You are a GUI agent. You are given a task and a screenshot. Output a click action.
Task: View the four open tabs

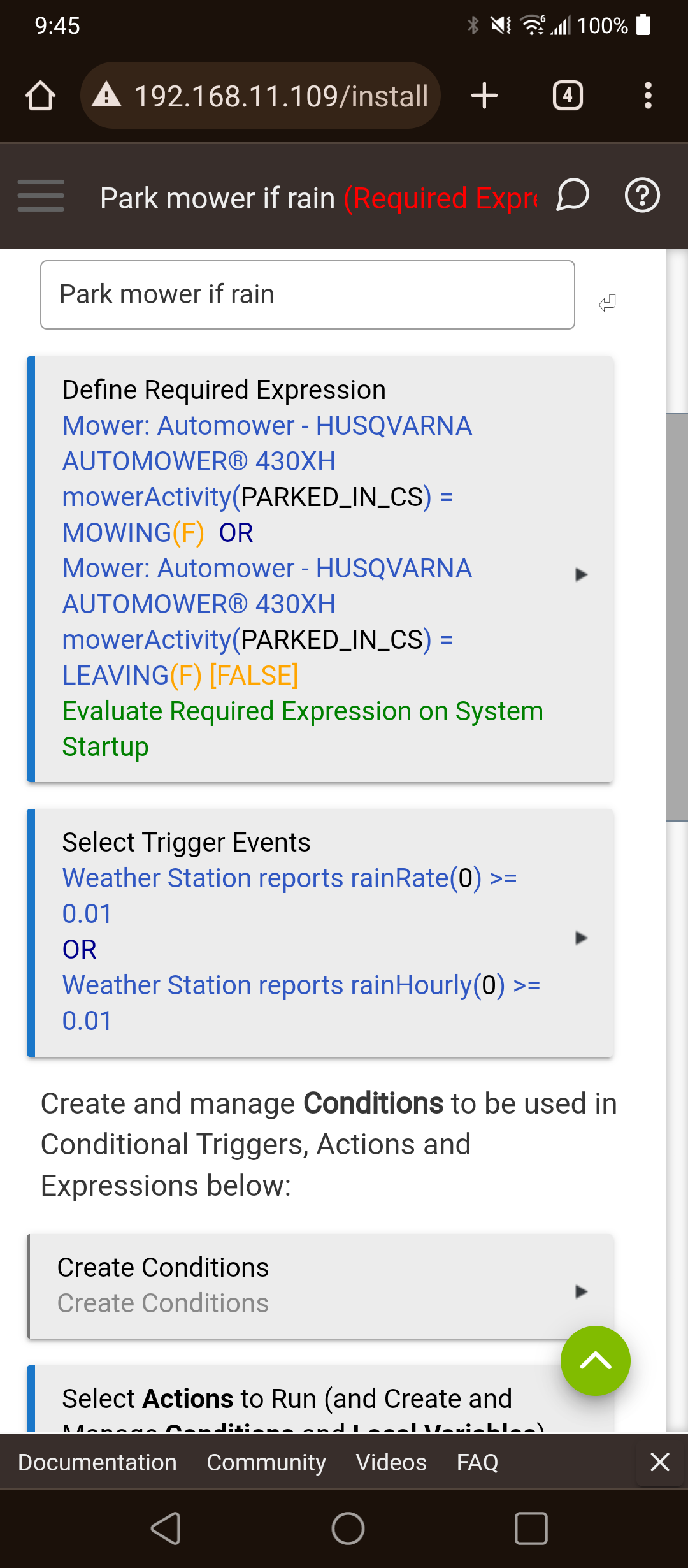568,96
